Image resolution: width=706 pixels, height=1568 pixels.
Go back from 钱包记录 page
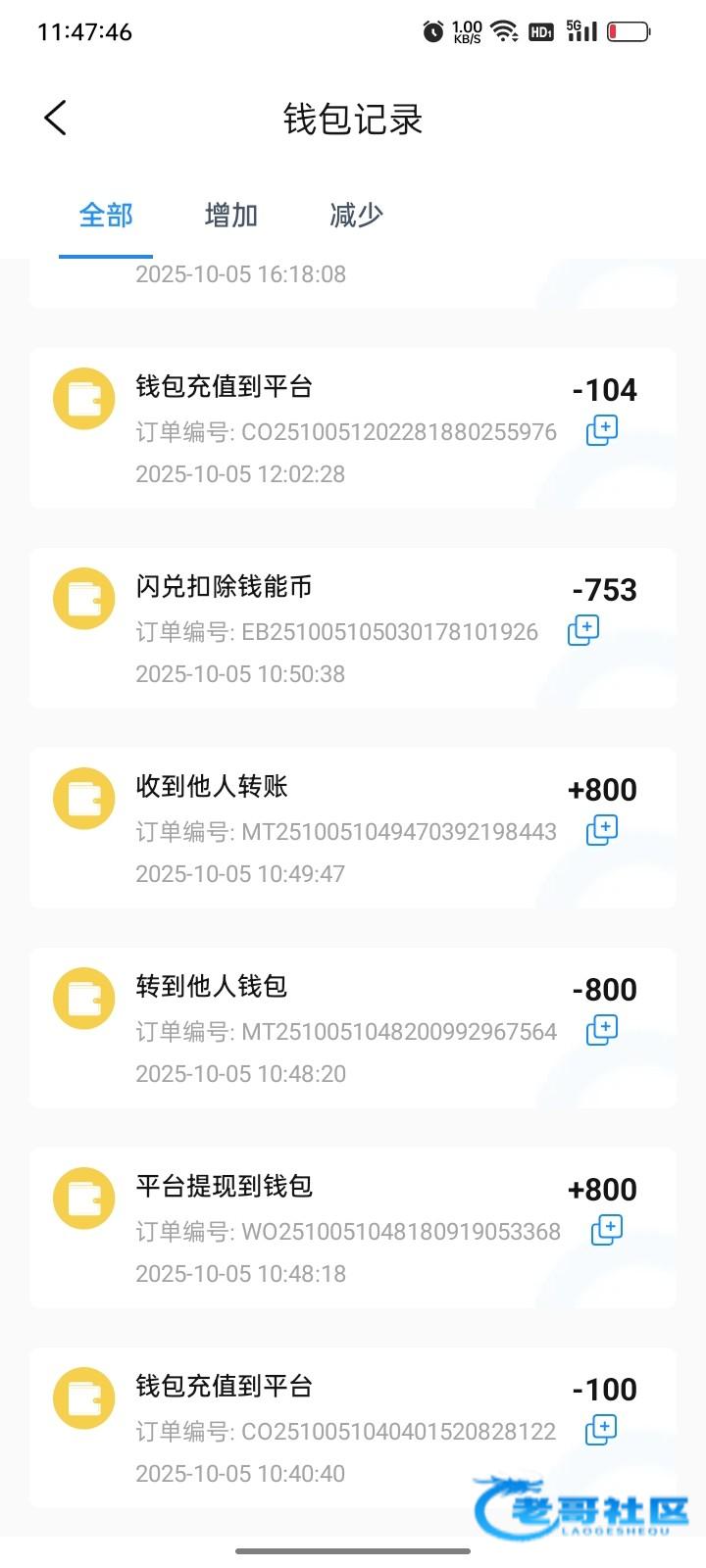point(56,119)
